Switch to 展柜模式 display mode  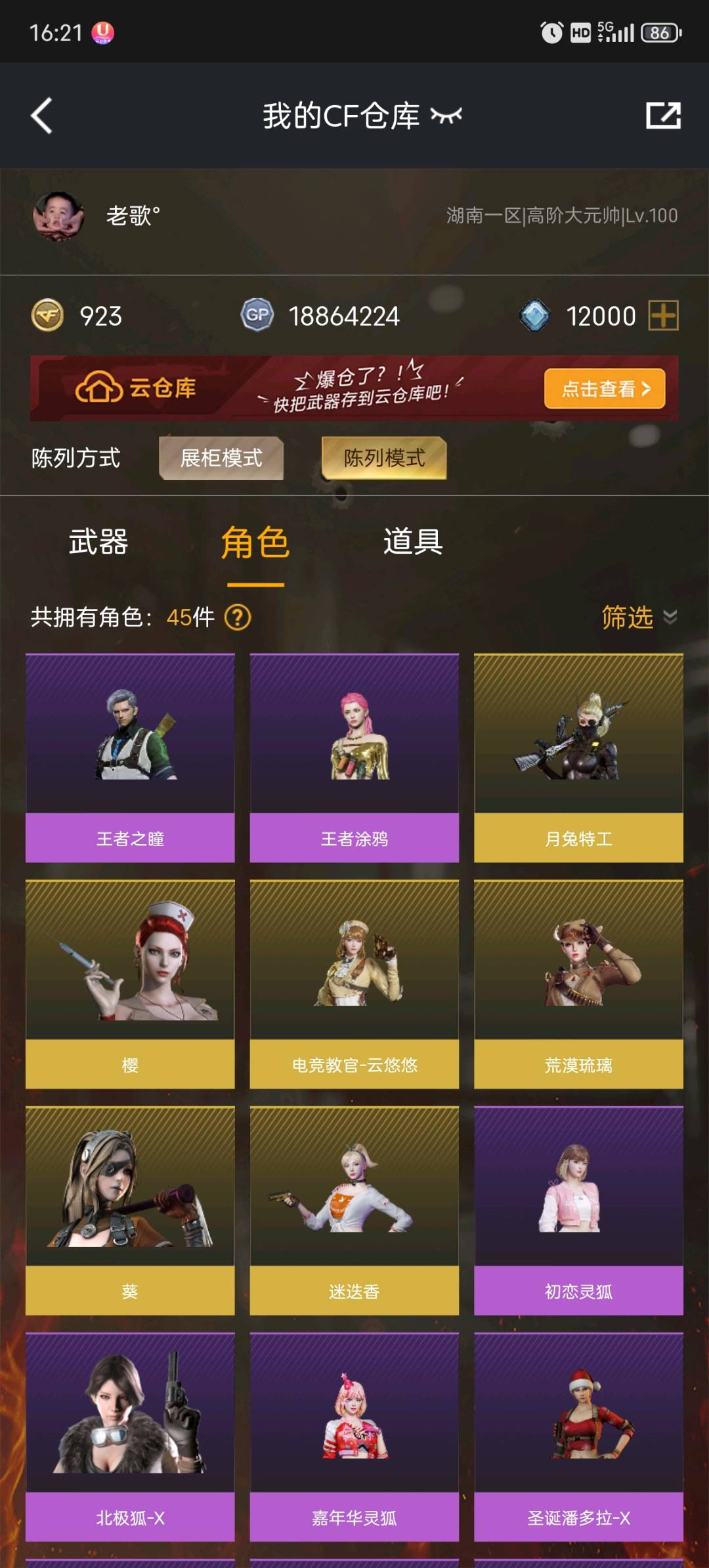click(221, 458)
